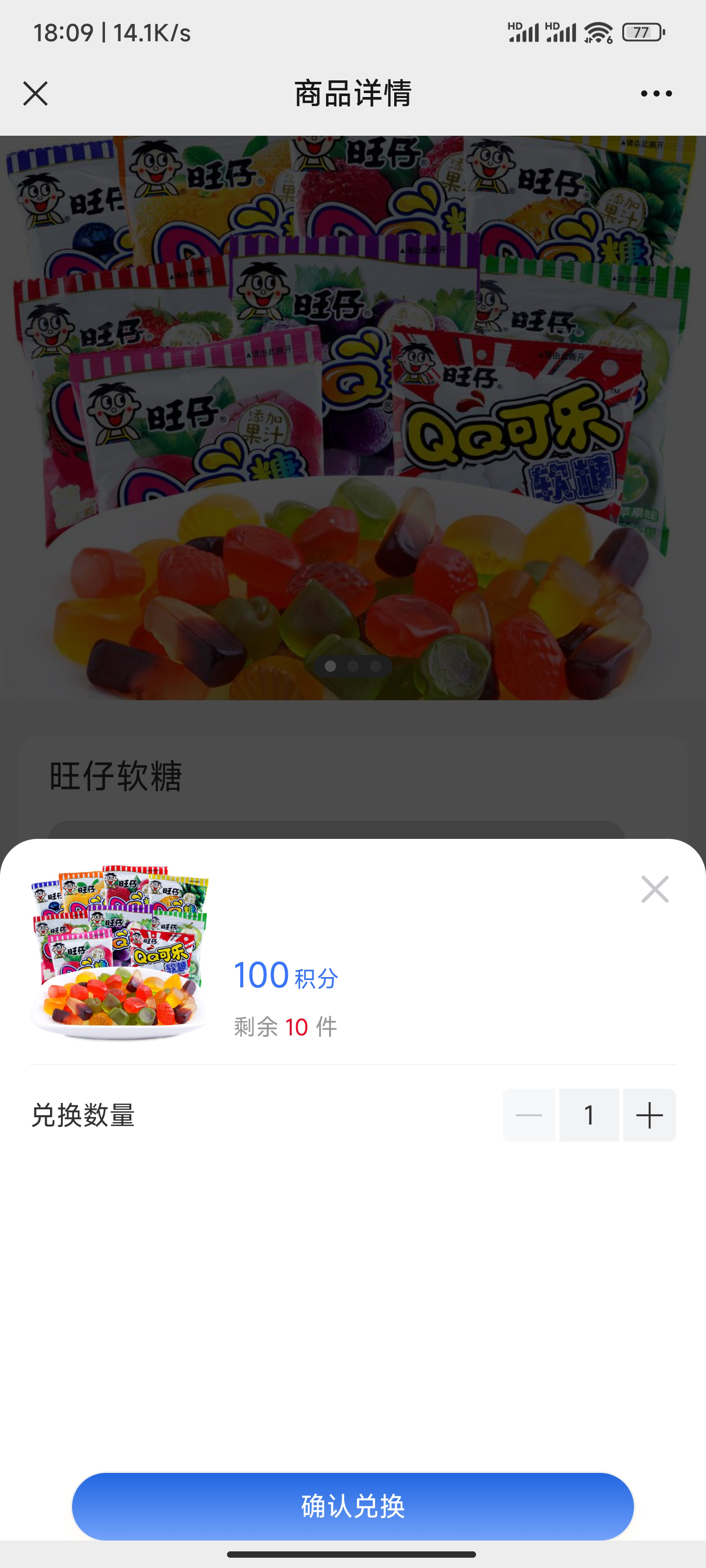
Task: Dismiss the exchange bottom sheet
Action: [x=655, y=889]
